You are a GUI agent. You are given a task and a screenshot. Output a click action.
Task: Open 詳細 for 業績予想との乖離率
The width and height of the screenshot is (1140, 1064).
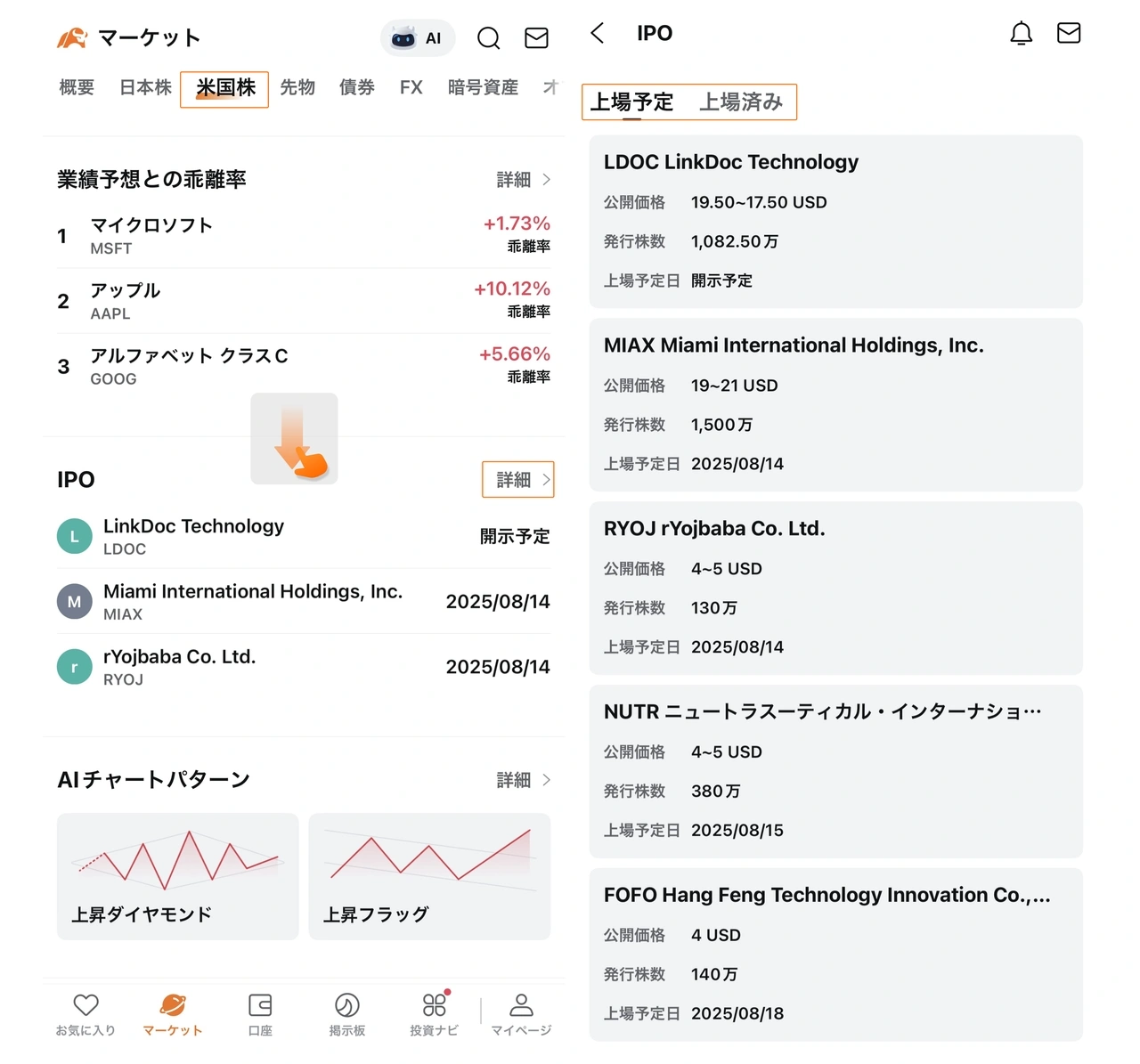point(524,180)
